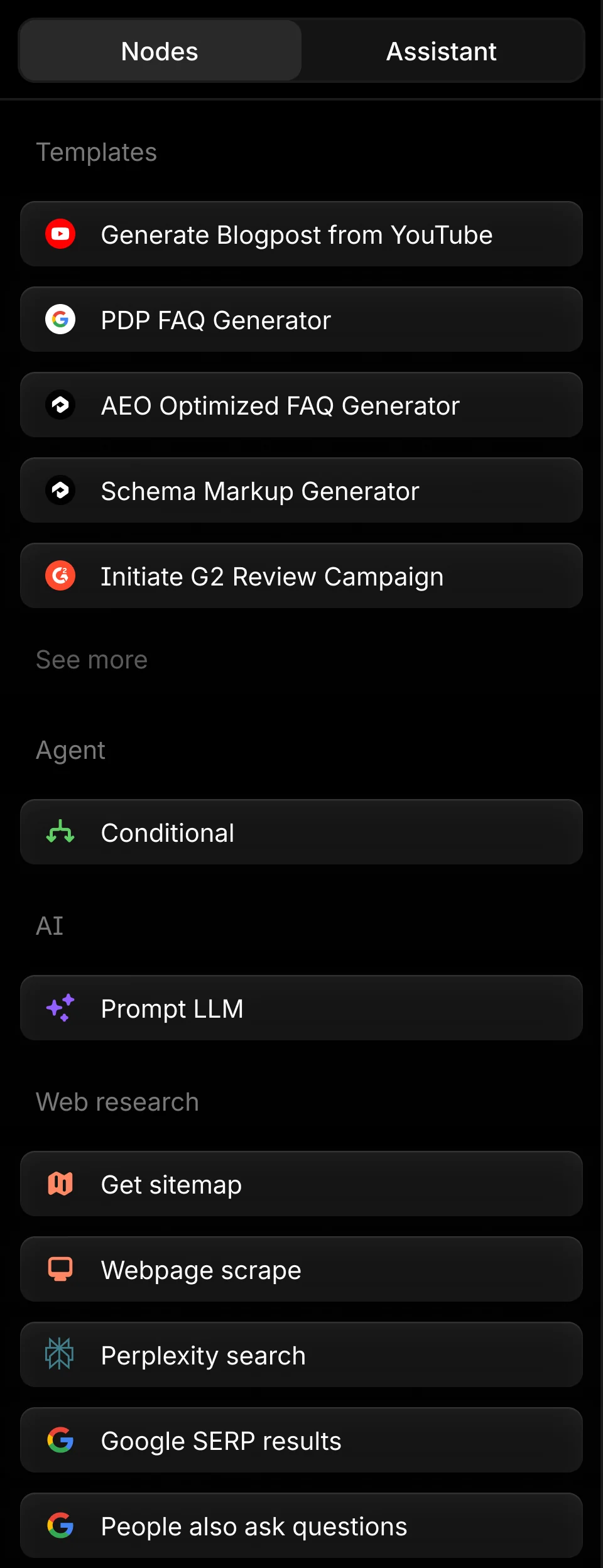This screenshot has height=1568, width=603.
Task: Click the Google icon on Google SERP results
Action: (x=60, y=1440)
